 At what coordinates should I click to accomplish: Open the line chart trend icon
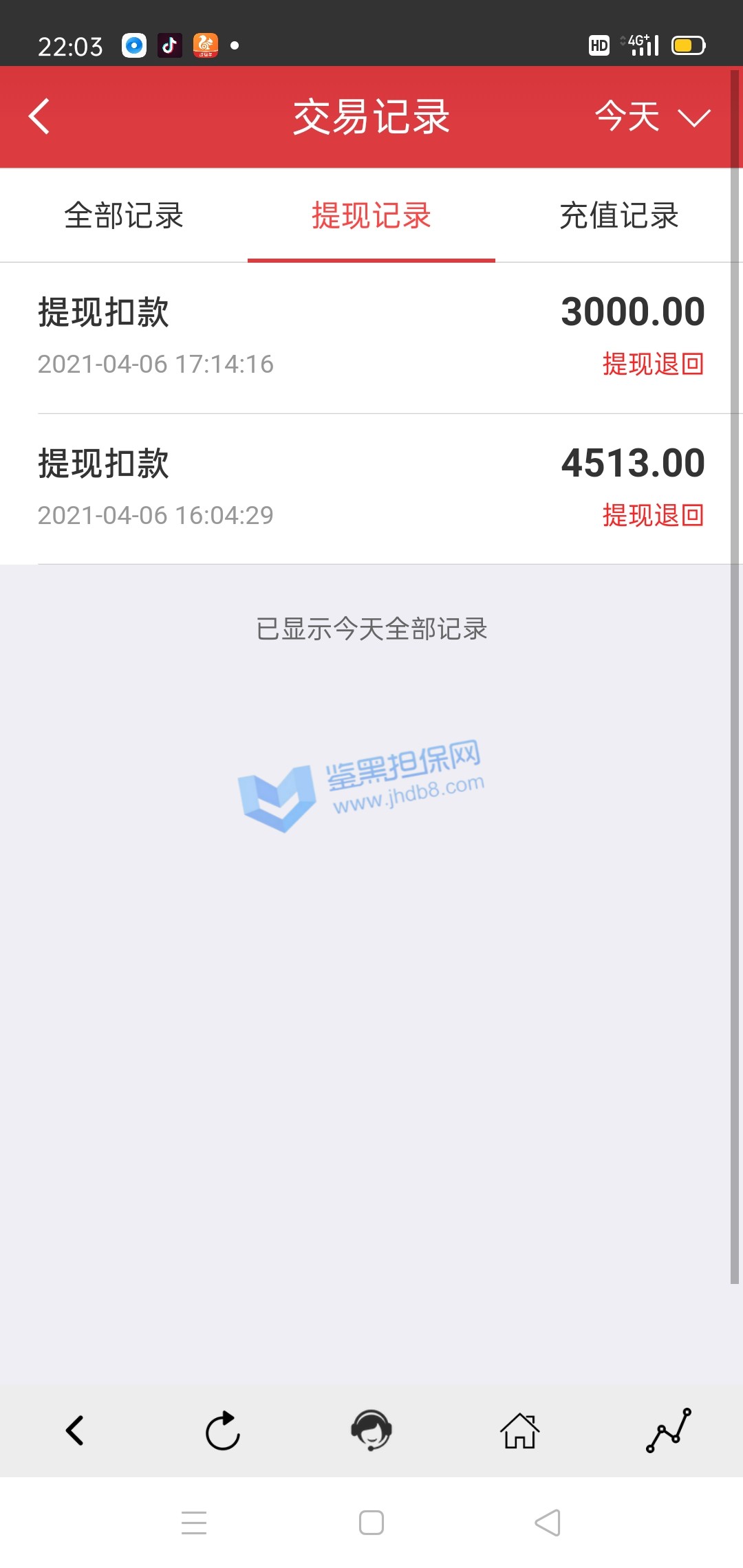point(668,1430)
